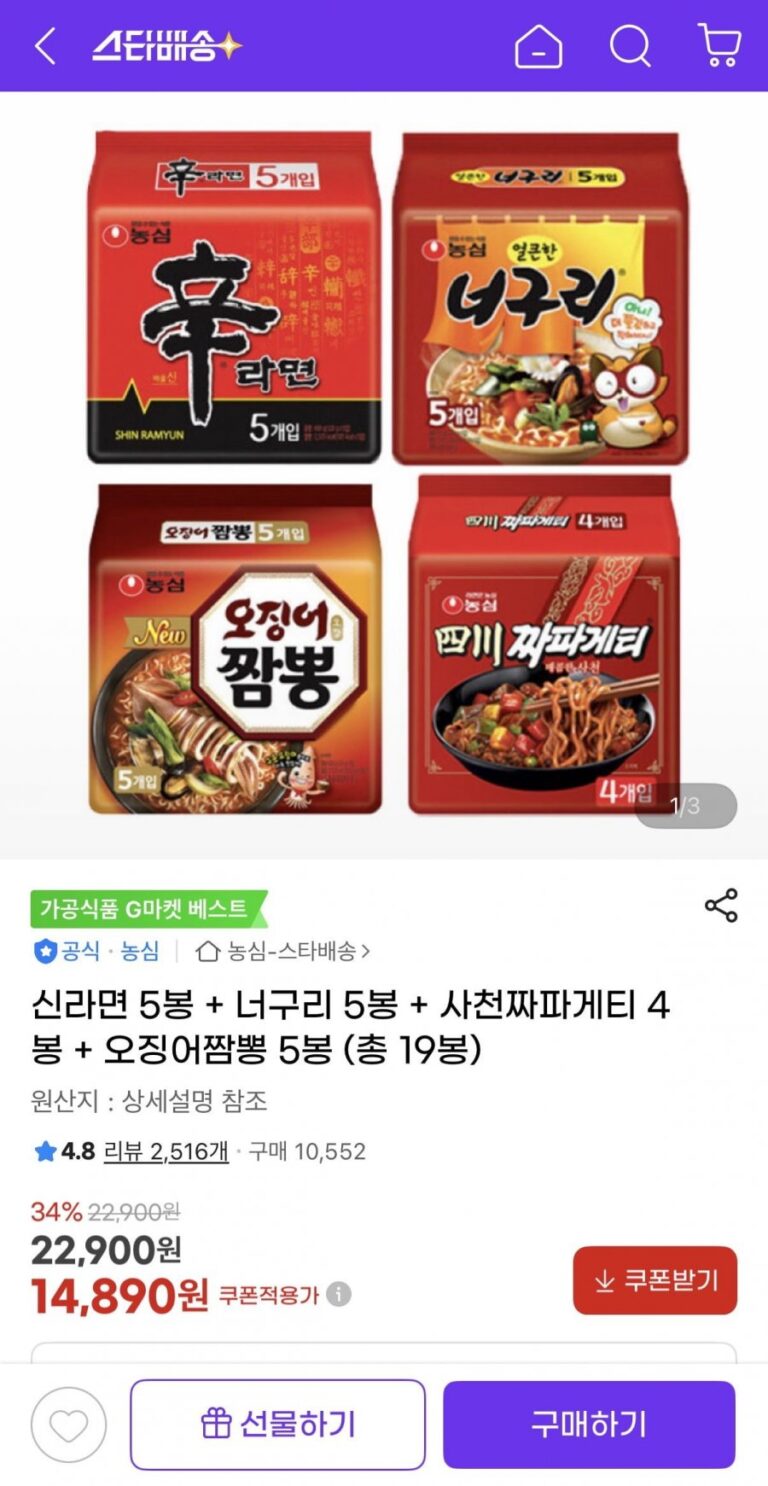Image resolution: width=768 pixels, height=1486 pixels.
Task: Tap 선물하기 to send as gift
Action: (277, 1425)
